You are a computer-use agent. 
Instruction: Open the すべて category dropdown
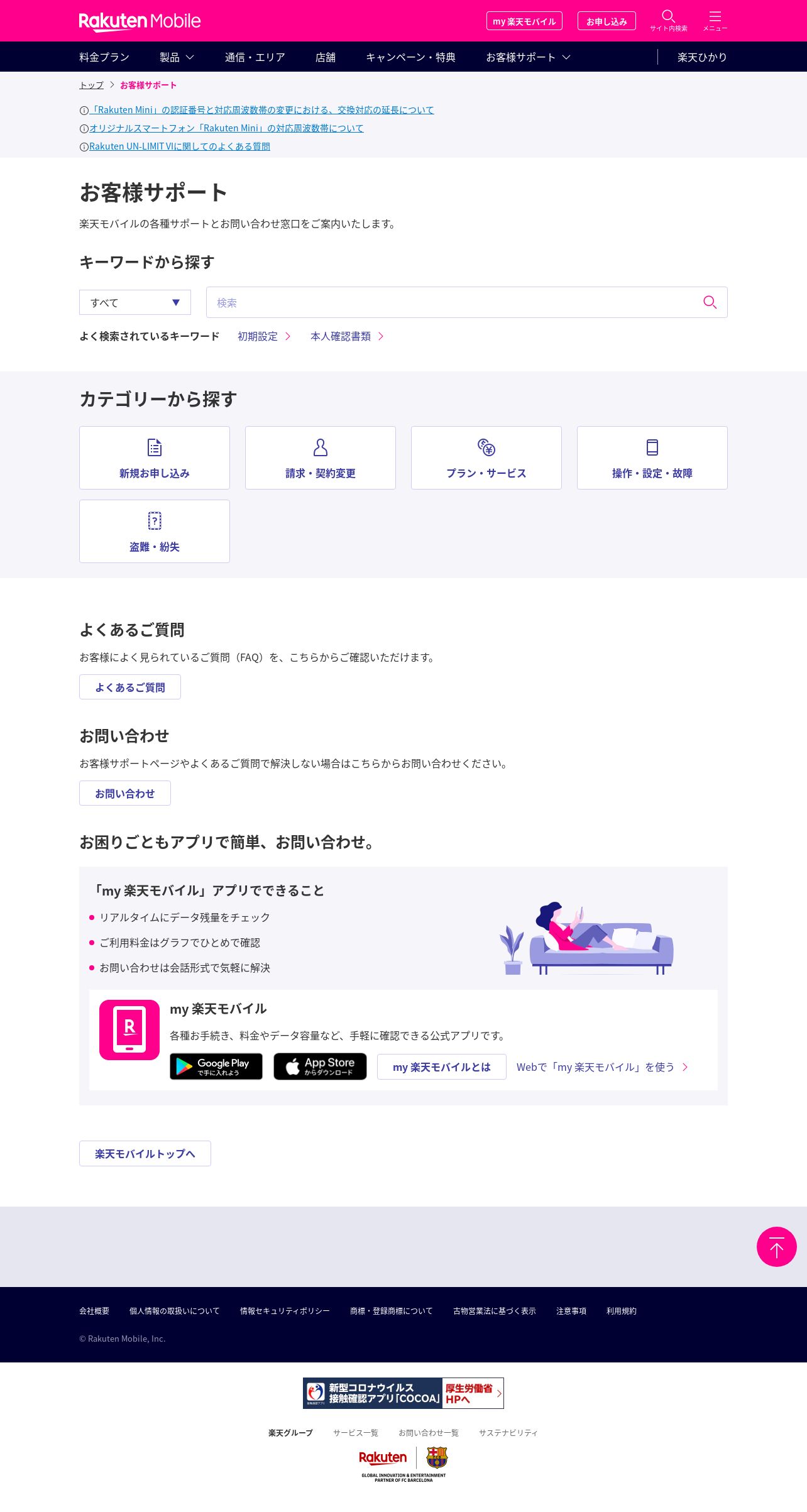click(135, 302)
